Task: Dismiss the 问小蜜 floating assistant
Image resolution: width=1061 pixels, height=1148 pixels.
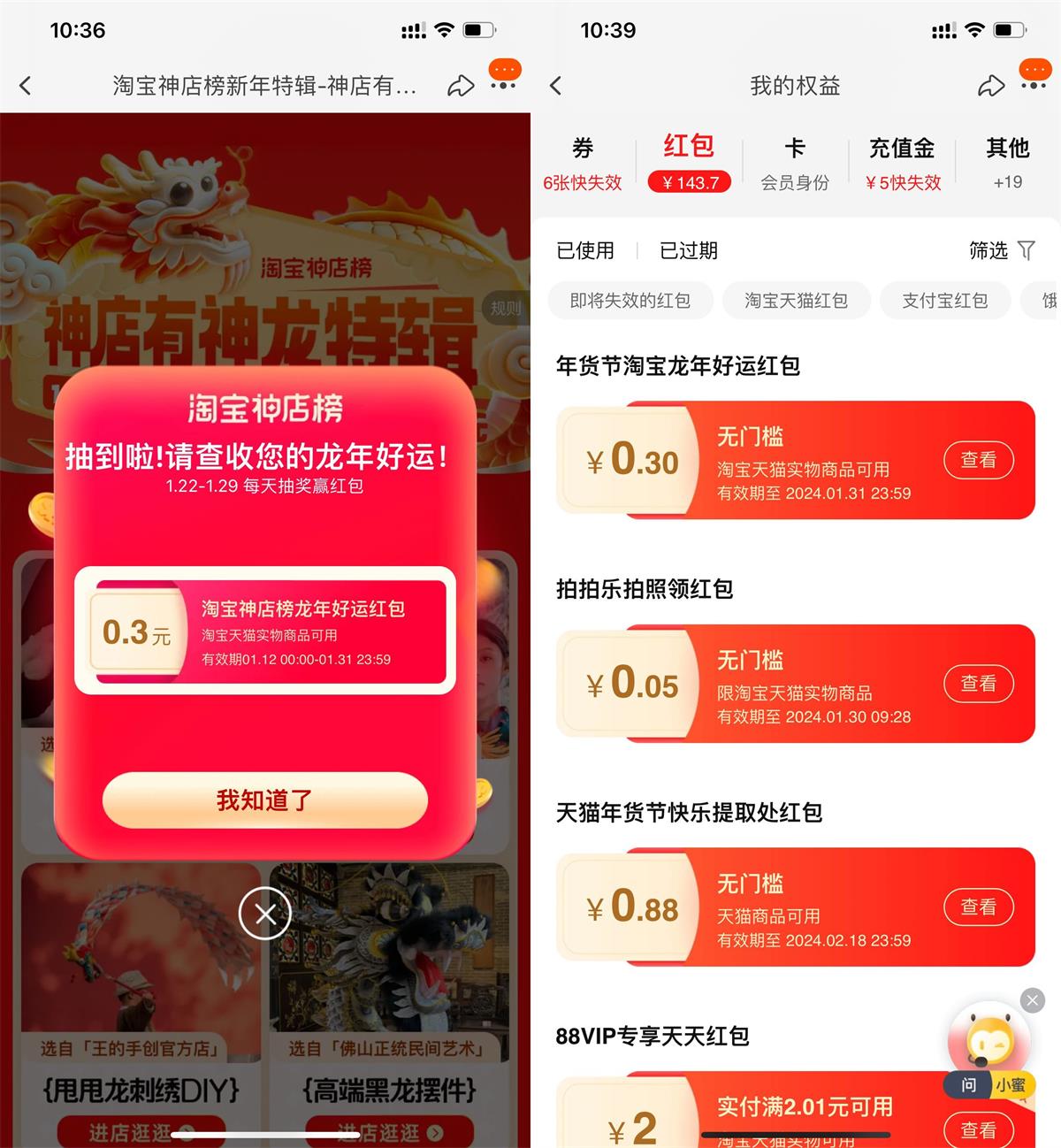Action: 1032,1000
